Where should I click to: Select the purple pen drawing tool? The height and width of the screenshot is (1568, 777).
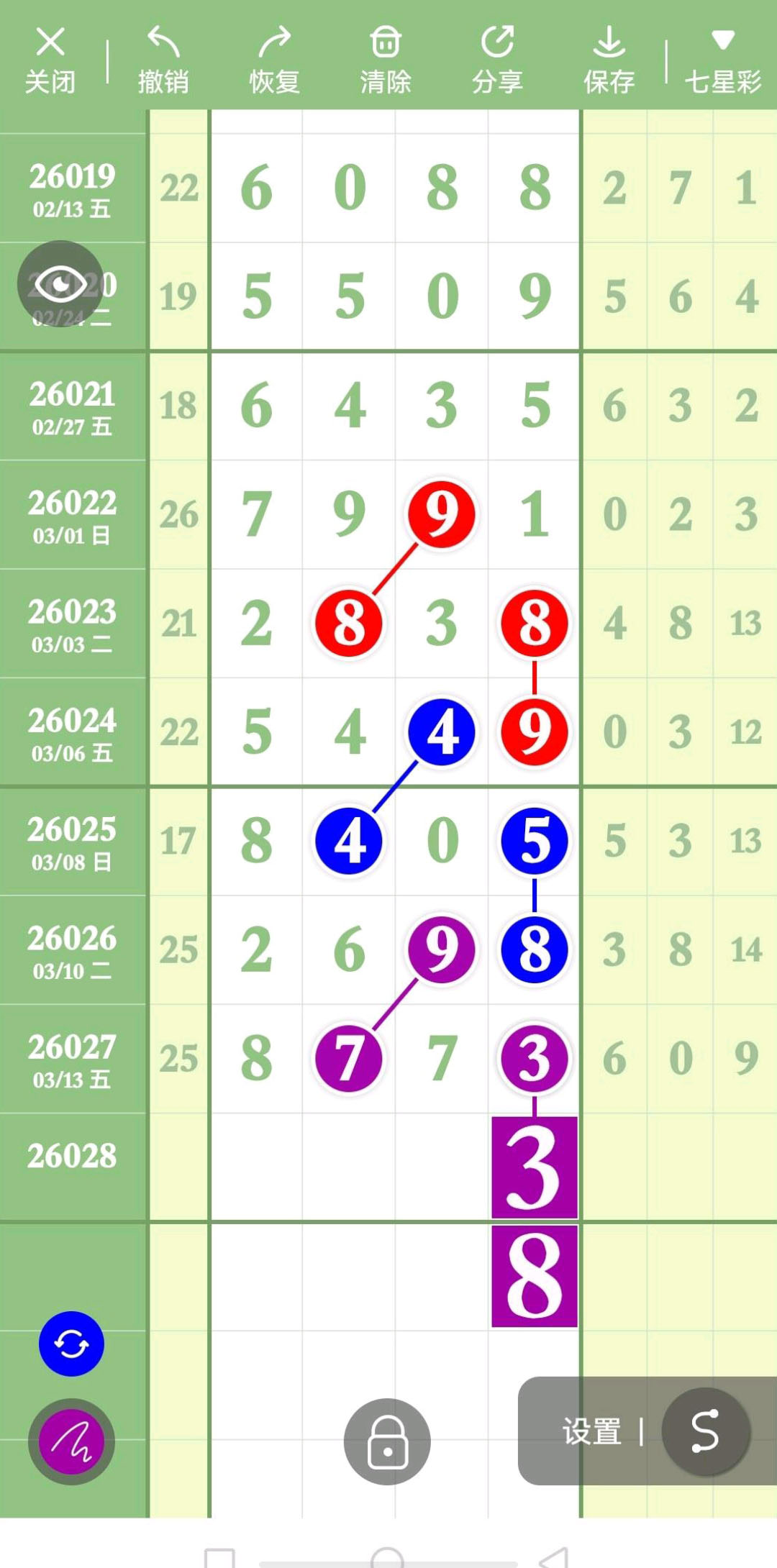71,1441
